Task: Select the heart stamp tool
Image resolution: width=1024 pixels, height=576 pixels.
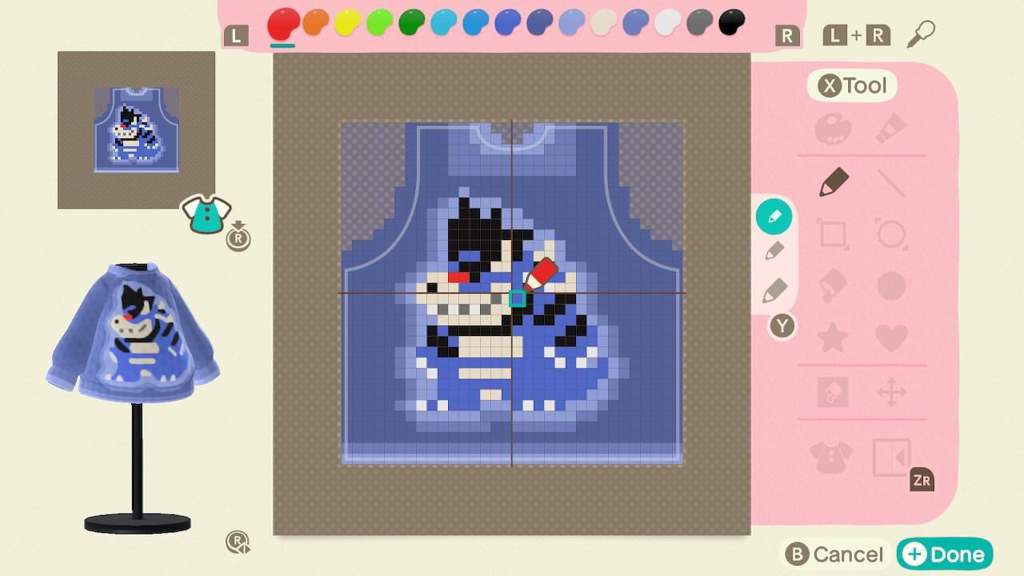Action: (x=891, y=337)
